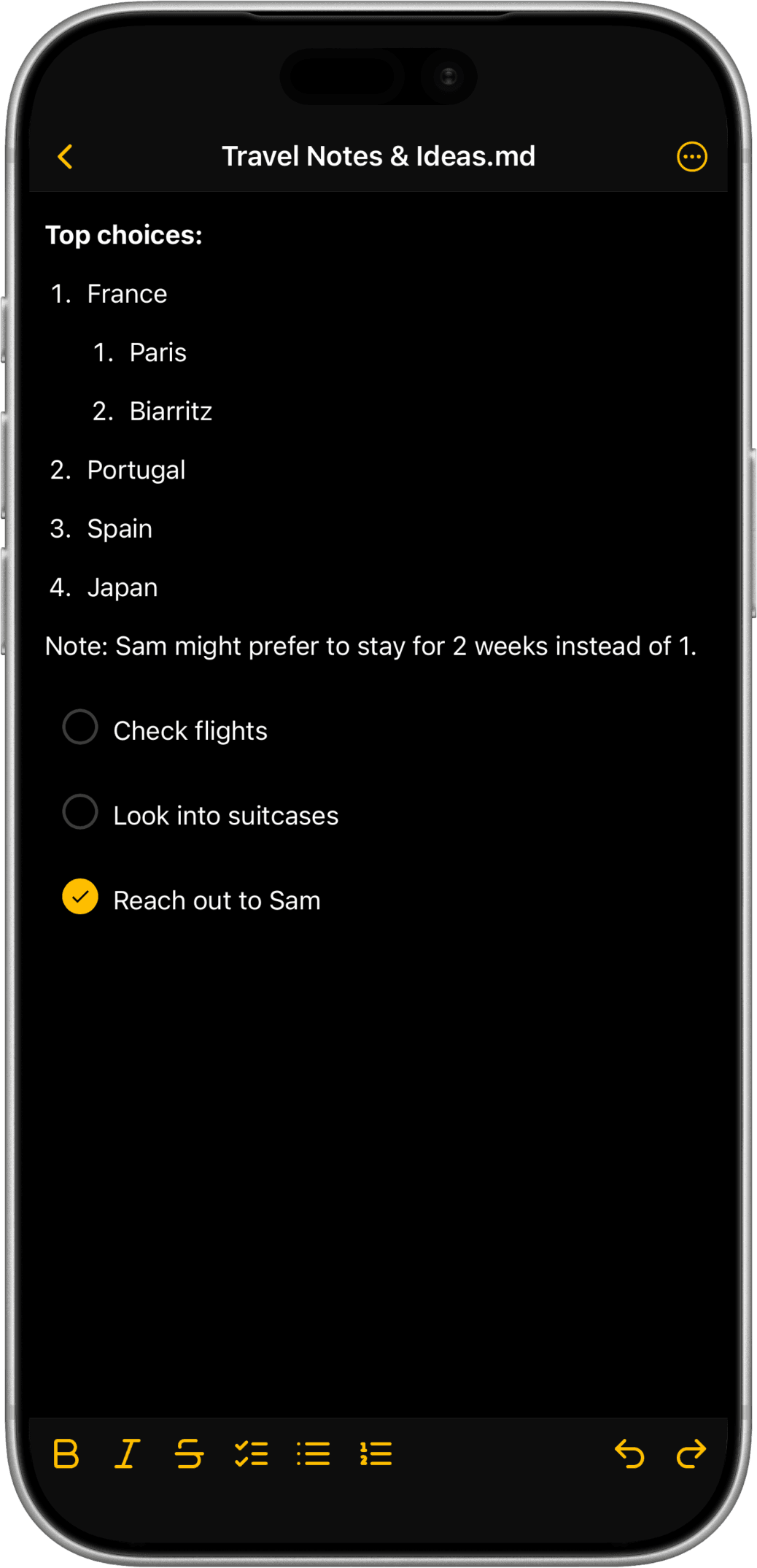757x1568 pixels.
Task: Open the more options menu
Action: [691, 157]
